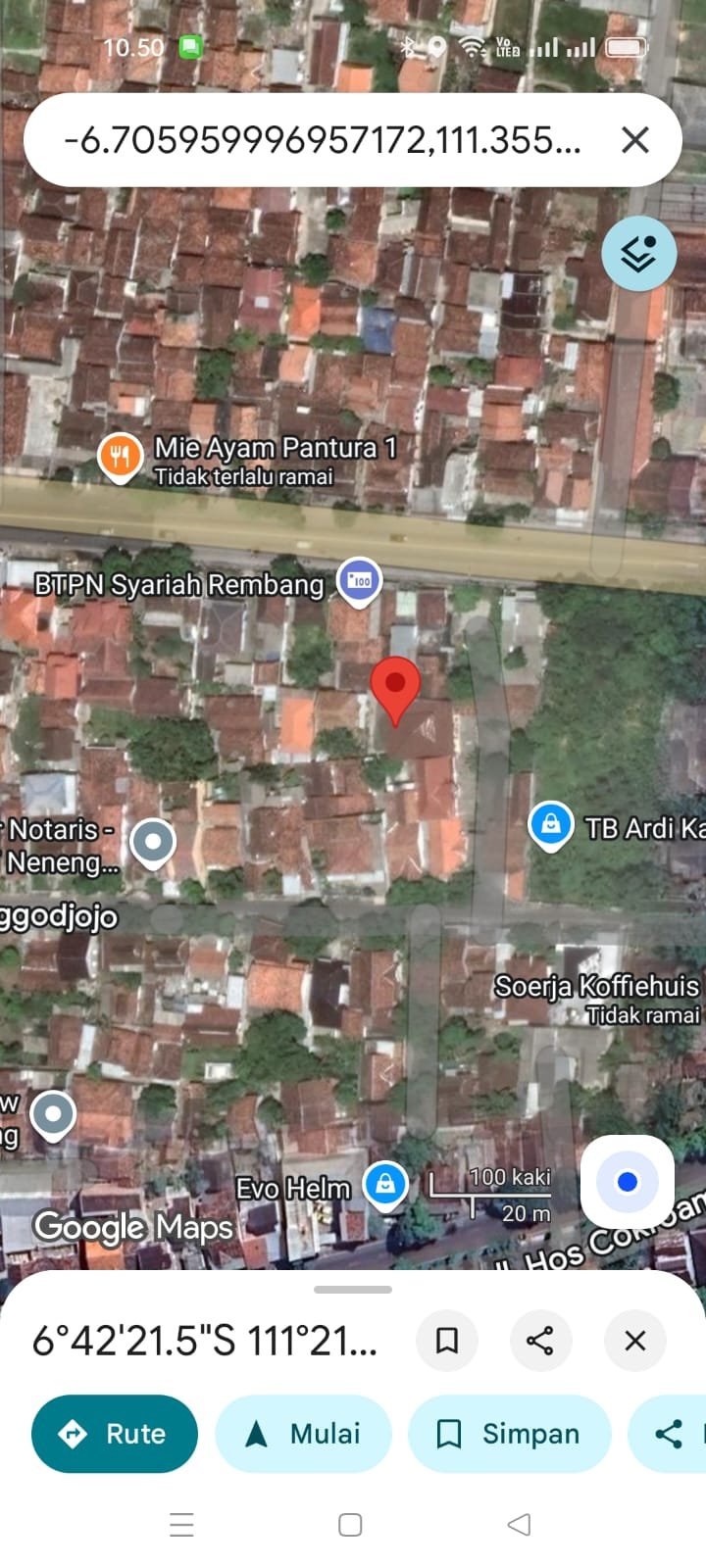The image size is (706, 1568).
Task: Clear the coordinates in the search bar
Action: click(635, 140)
